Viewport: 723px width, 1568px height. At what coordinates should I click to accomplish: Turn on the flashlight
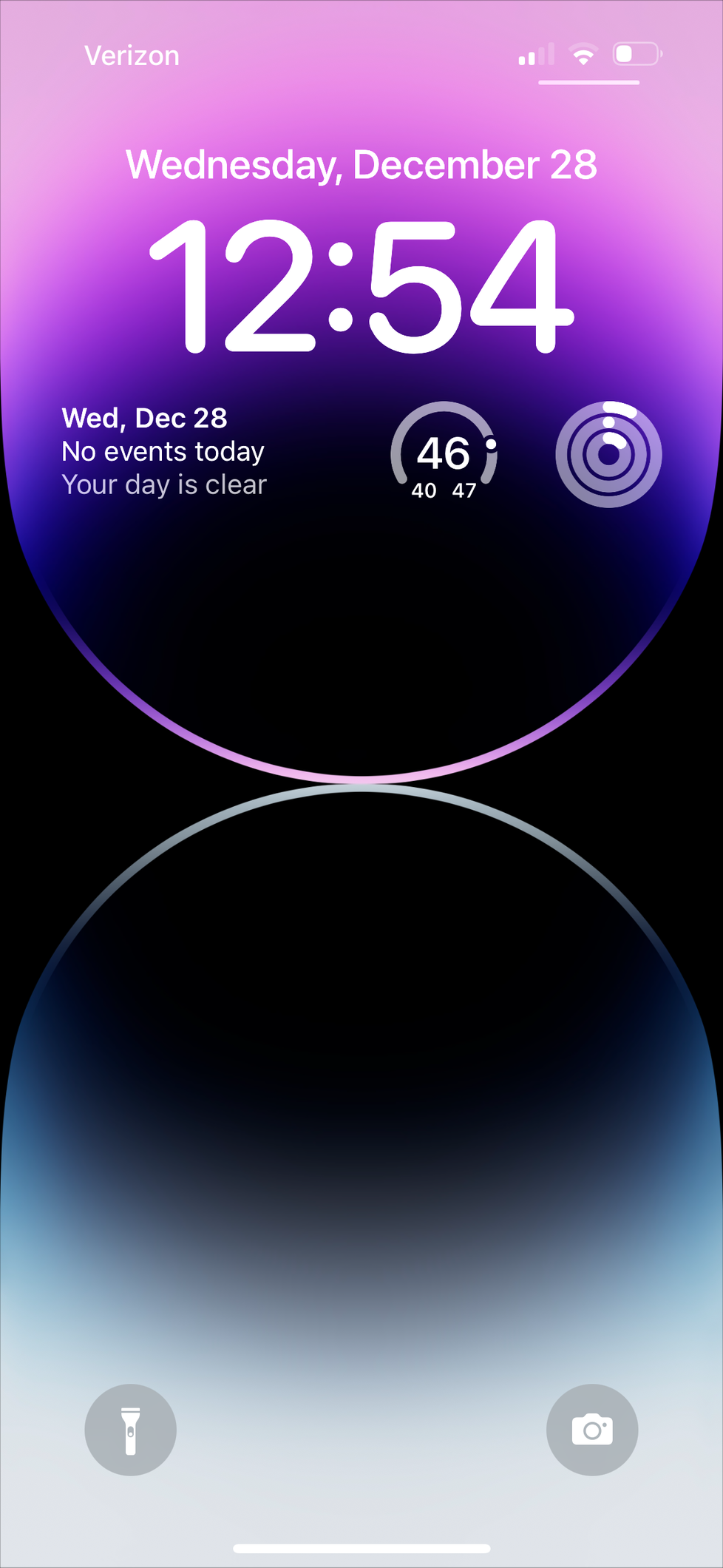point(130,1430)
